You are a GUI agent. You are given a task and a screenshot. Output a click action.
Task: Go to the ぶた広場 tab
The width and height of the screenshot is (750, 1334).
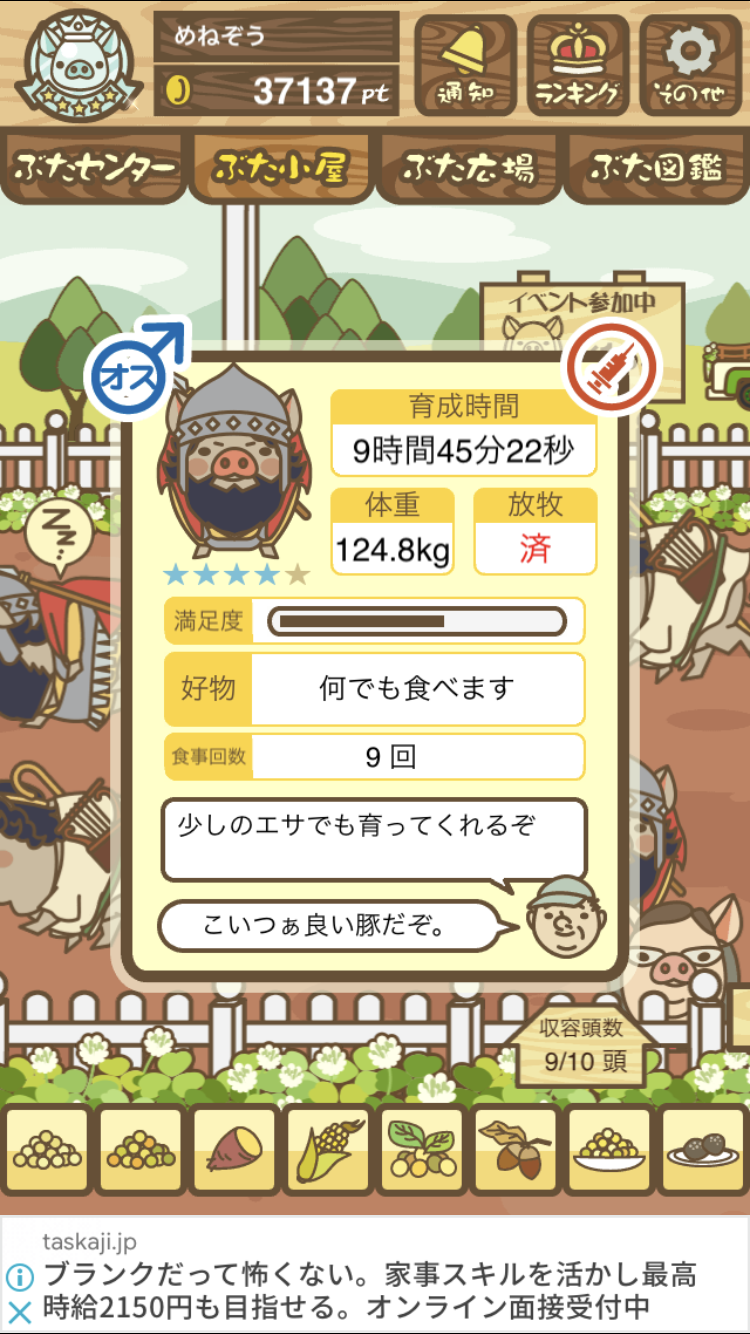click(x=468, y=168)
